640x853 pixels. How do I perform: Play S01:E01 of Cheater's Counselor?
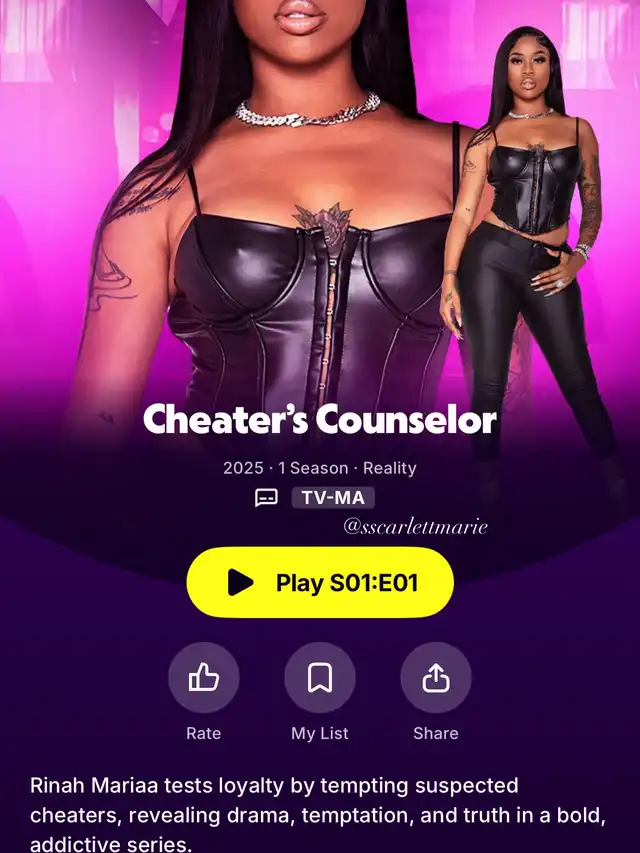pos(320,582)
